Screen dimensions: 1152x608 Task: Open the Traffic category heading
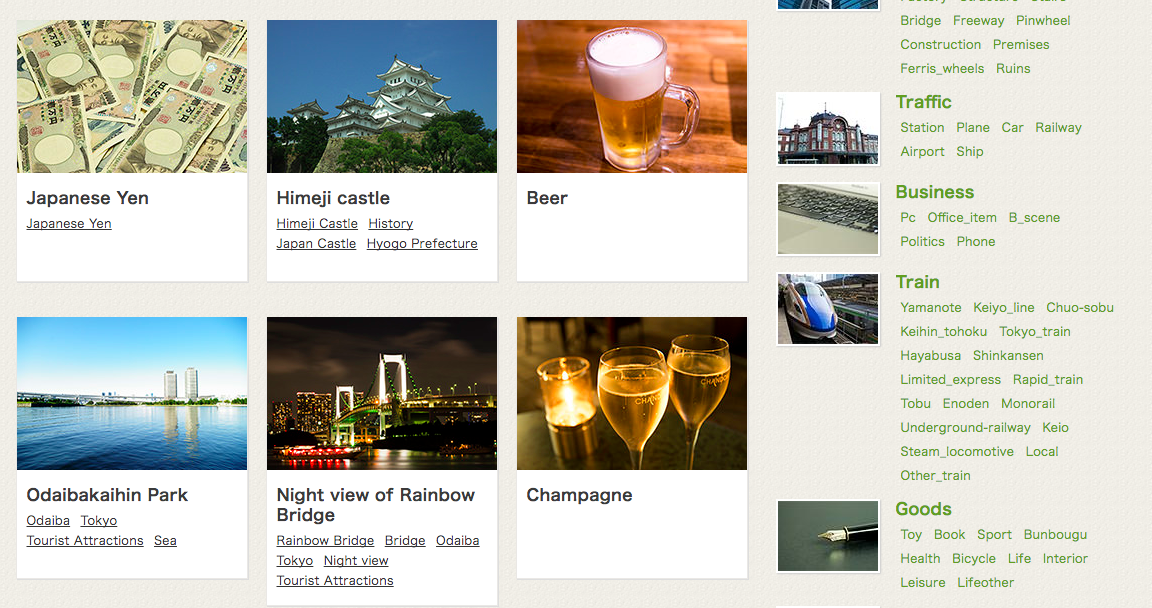923,102
